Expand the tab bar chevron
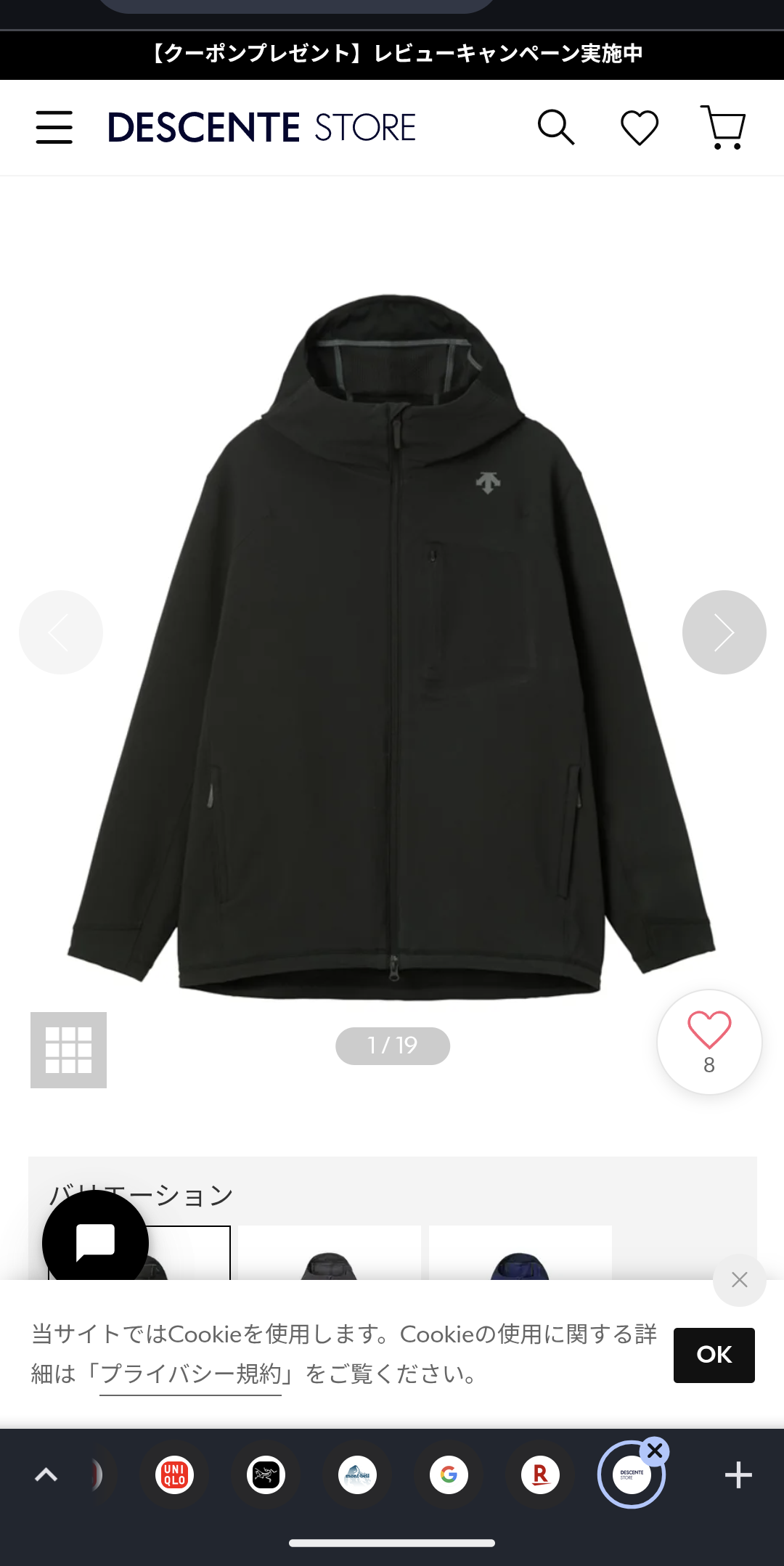The height and width of the screenshot is (1566, 784). [x=46, y=1475]
